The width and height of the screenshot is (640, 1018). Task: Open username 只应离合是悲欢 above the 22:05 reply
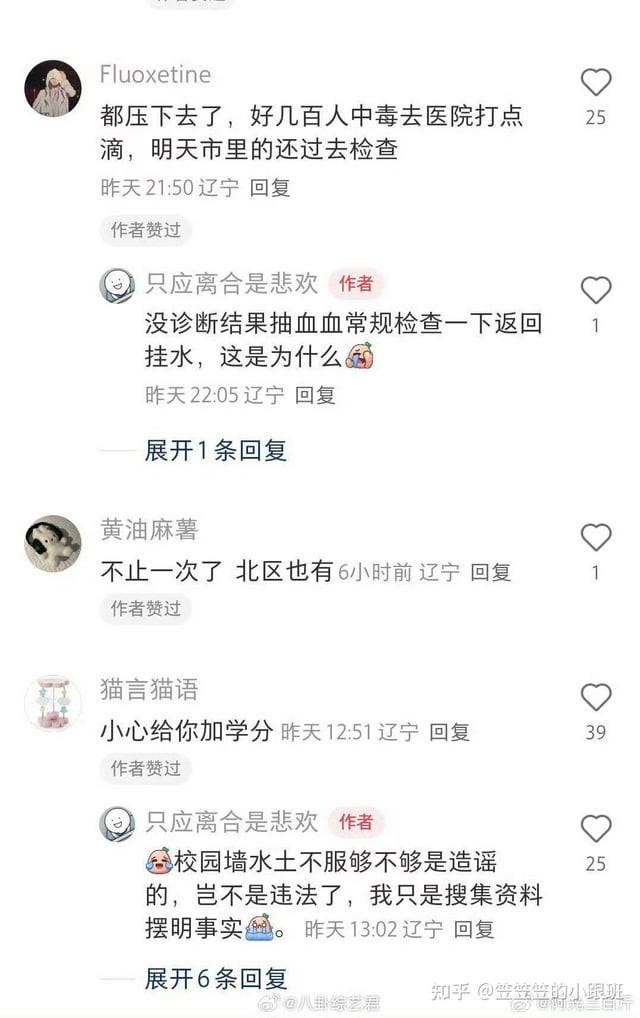pyautogui.click(x=232, y=284)
